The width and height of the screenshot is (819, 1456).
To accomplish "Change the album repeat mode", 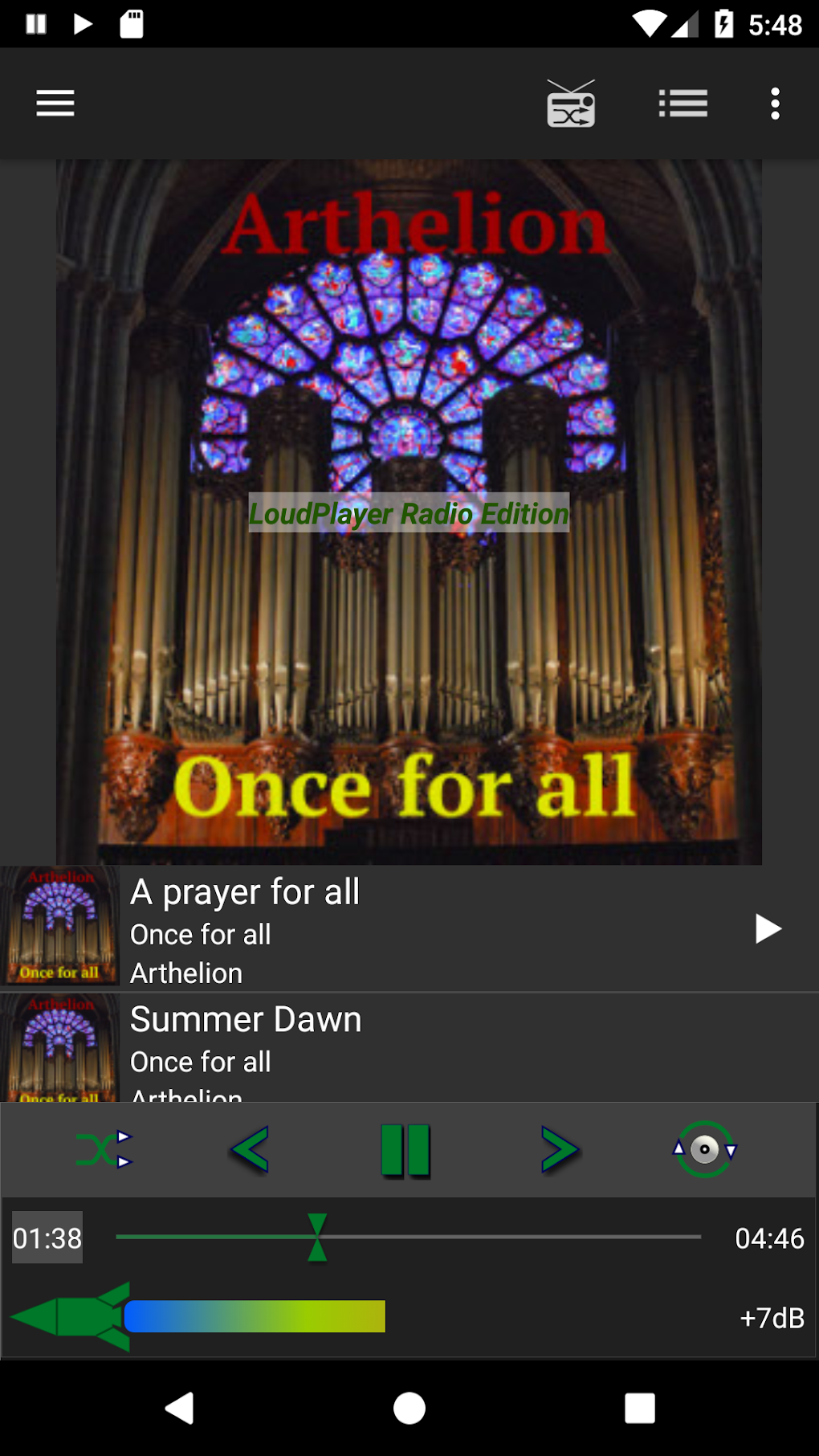I will point(704,1149).
